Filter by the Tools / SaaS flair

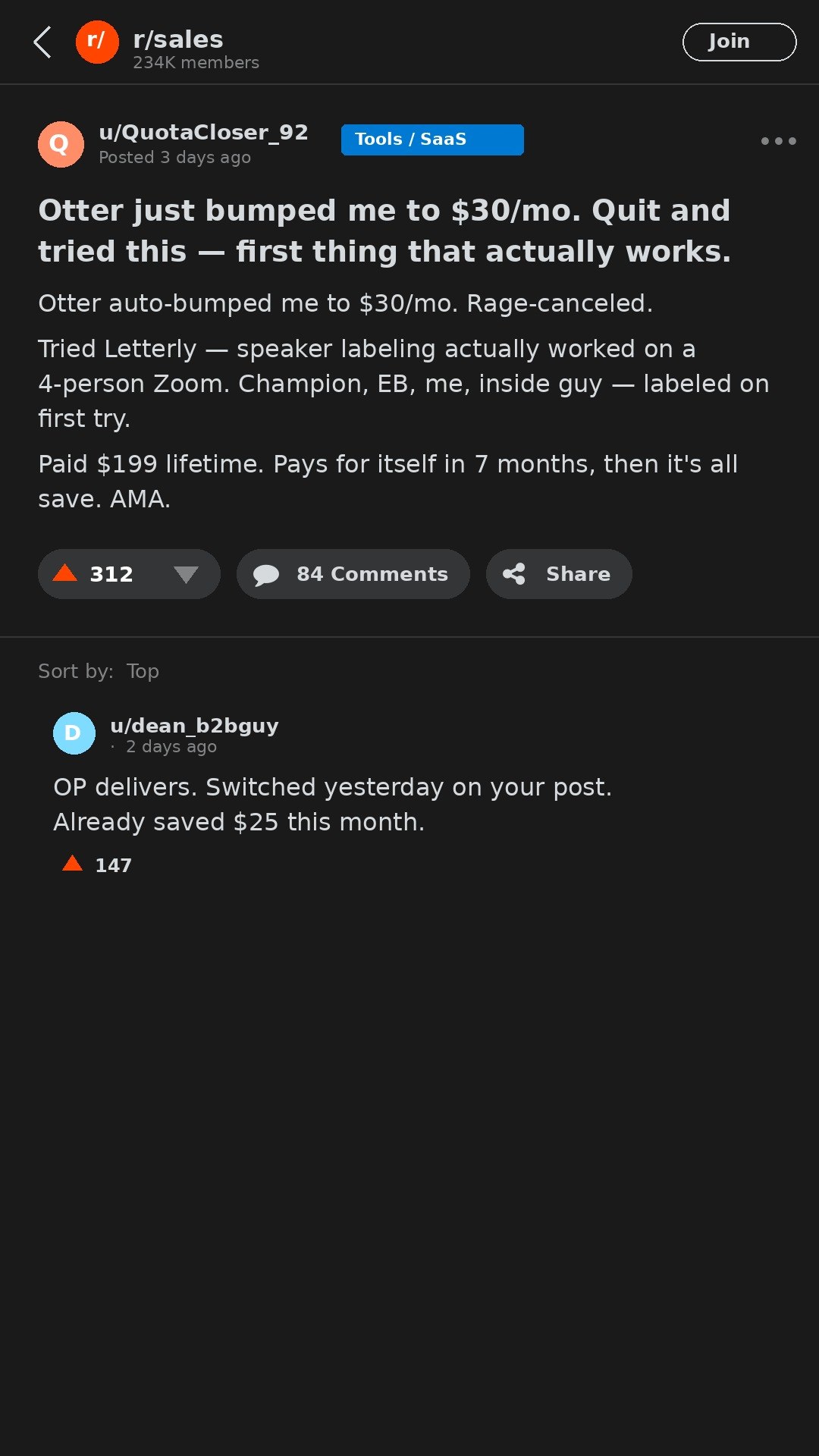tap(432, 140)
